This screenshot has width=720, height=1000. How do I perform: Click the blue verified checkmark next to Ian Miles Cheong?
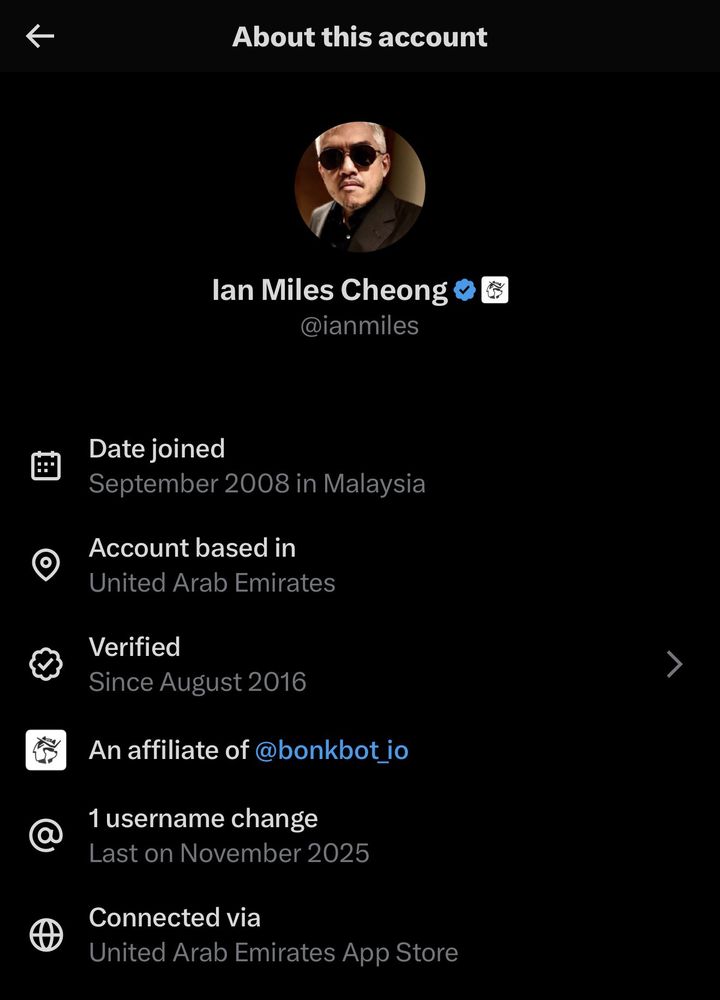tap(463, 289)
